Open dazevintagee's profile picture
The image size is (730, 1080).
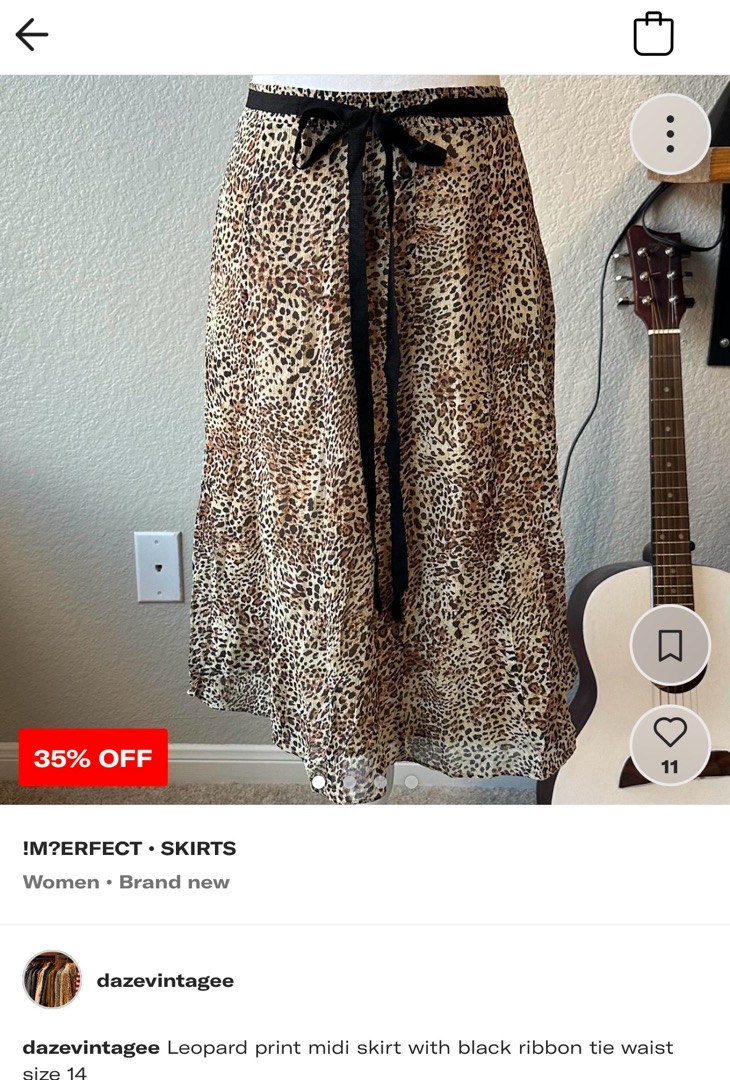pos(52,979)
